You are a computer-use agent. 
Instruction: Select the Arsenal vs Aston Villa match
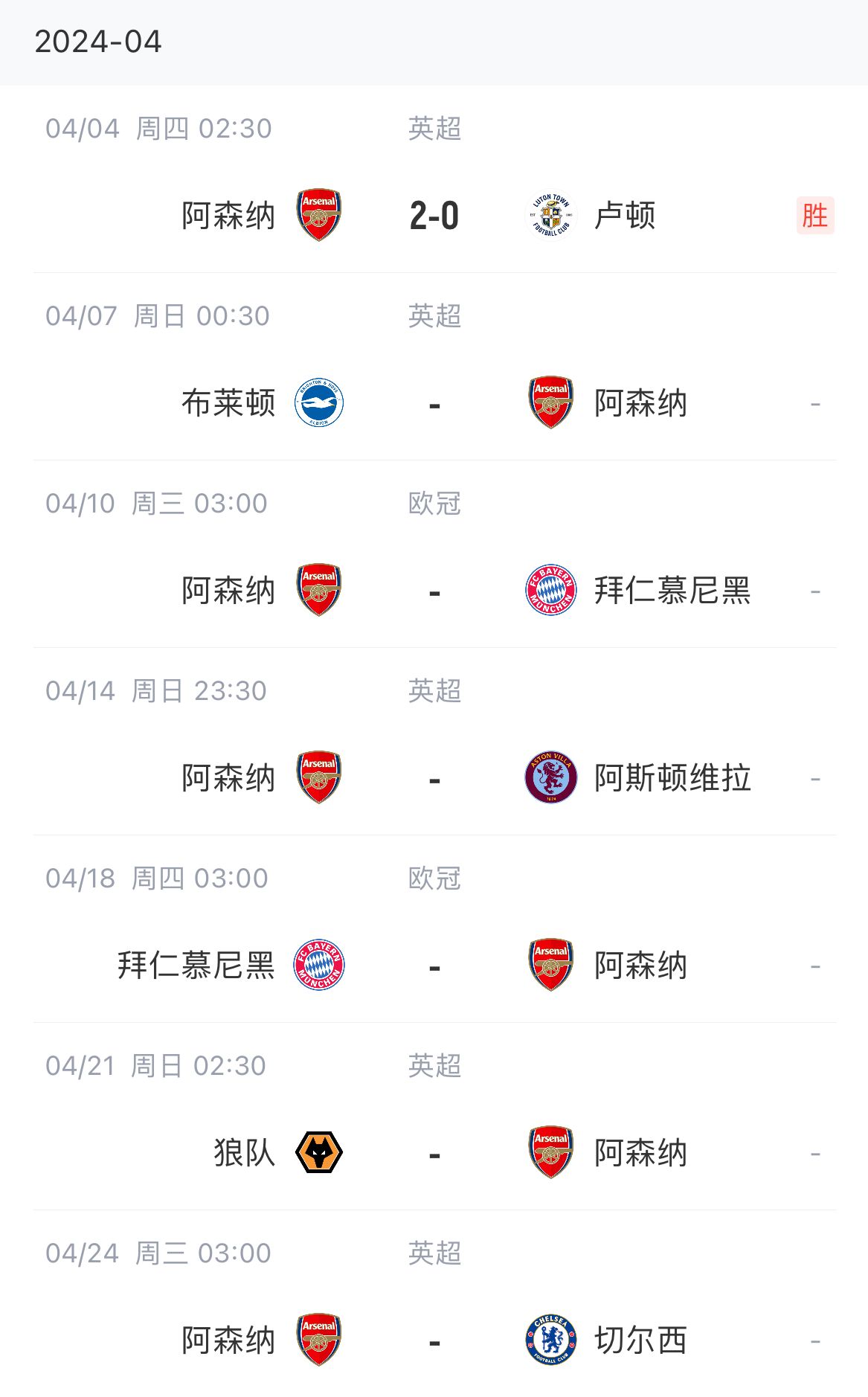[x=434, y=778]
